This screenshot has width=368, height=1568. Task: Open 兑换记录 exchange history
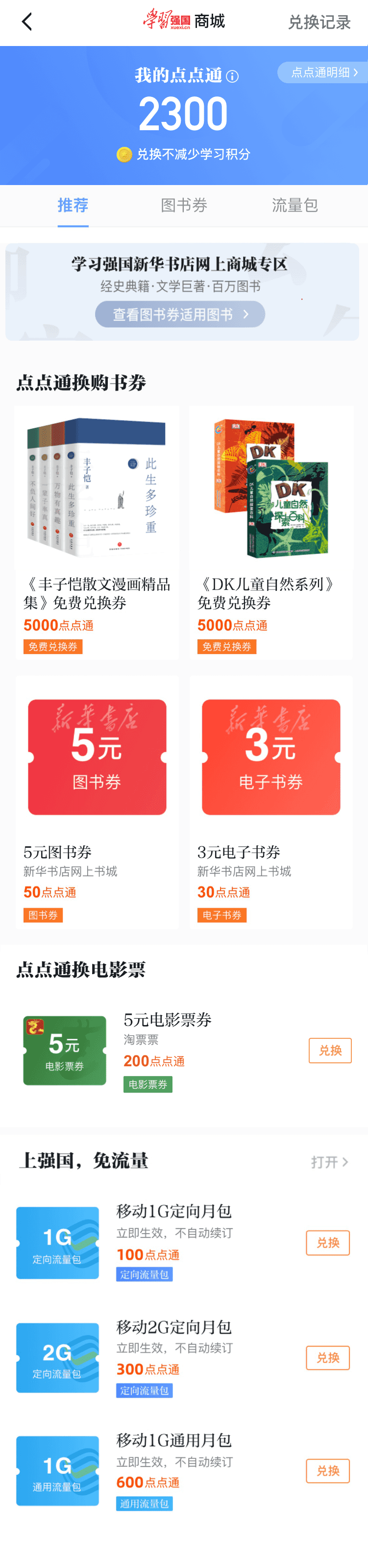(319, 23)
